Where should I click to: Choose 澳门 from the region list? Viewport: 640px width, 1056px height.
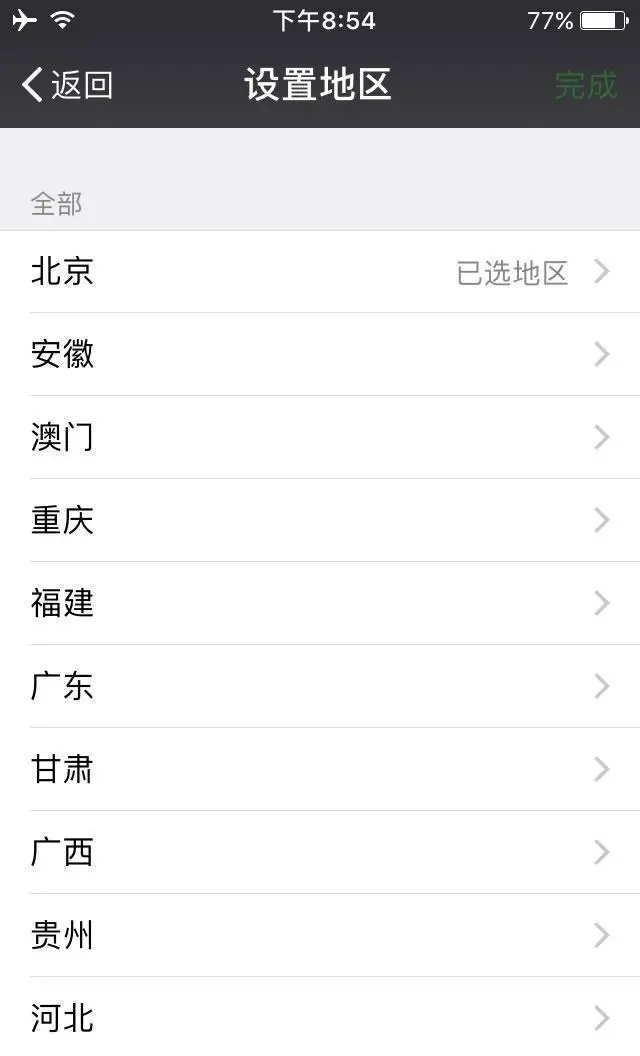click(320, 437)
